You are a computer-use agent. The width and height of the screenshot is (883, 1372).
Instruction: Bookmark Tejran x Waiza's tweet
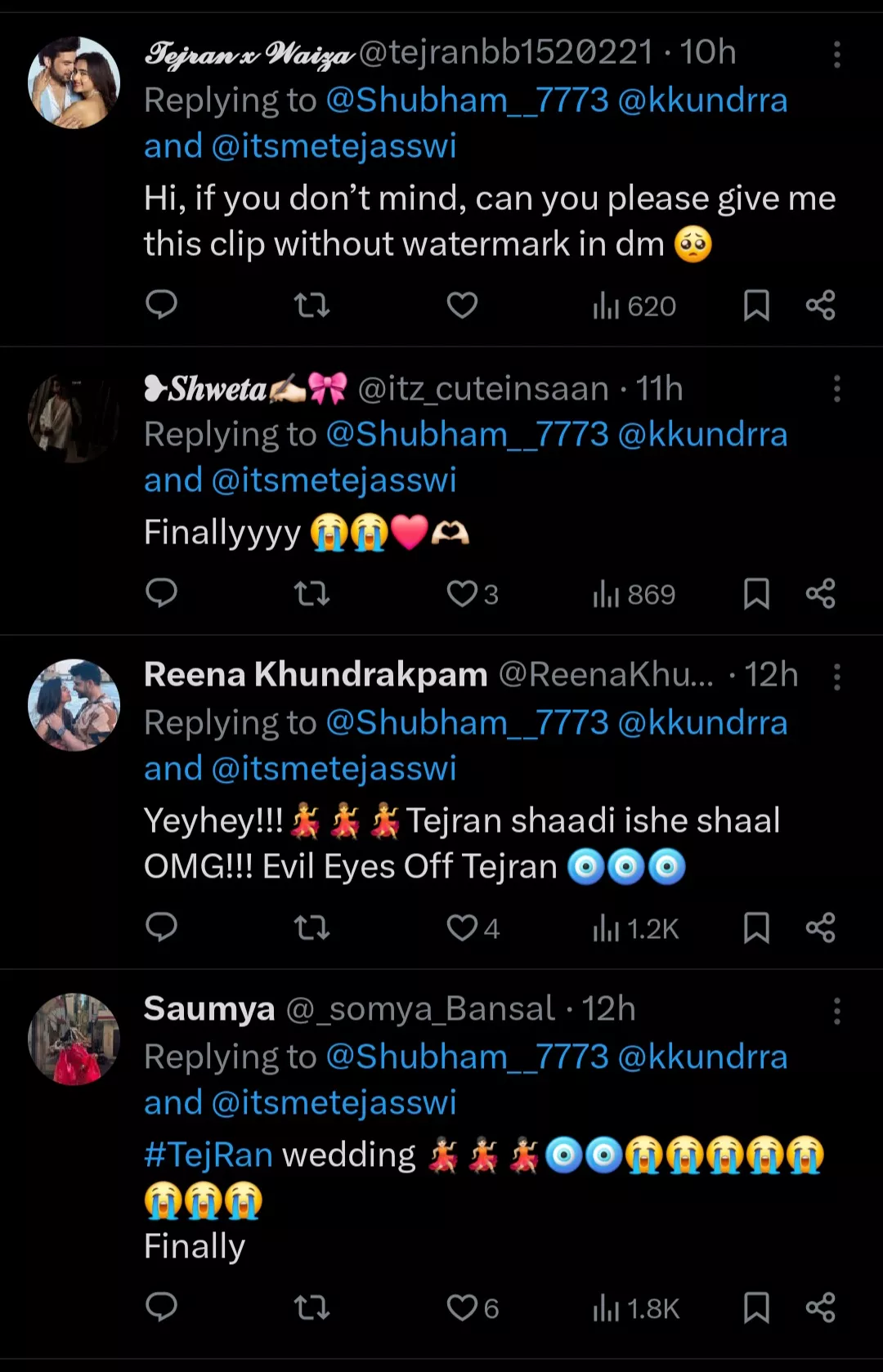coord(756,305)
